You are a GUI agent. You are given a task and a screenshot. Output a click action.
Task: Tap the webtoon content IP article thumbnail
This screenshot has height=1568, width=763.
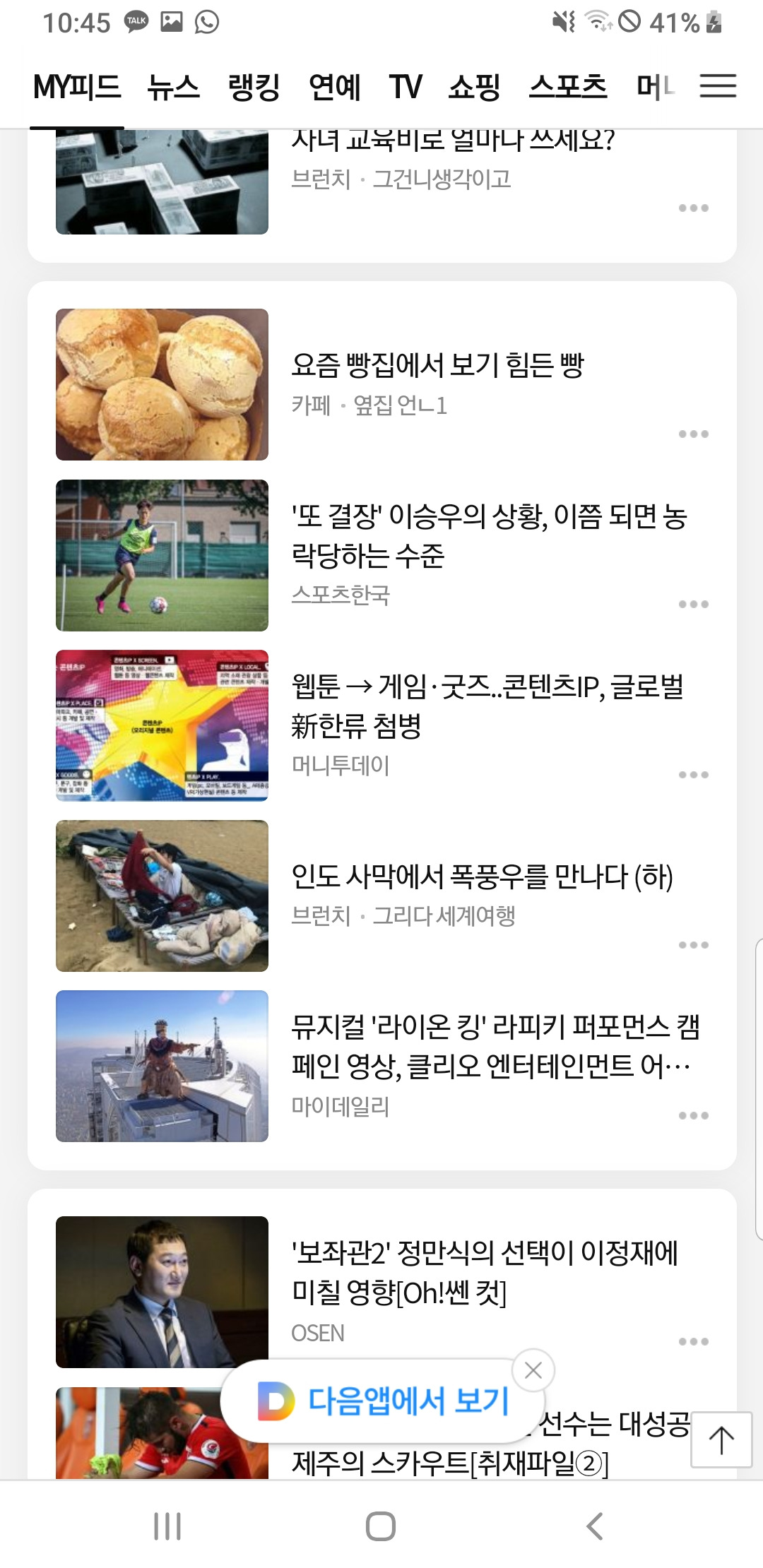(x=162, y=726)
